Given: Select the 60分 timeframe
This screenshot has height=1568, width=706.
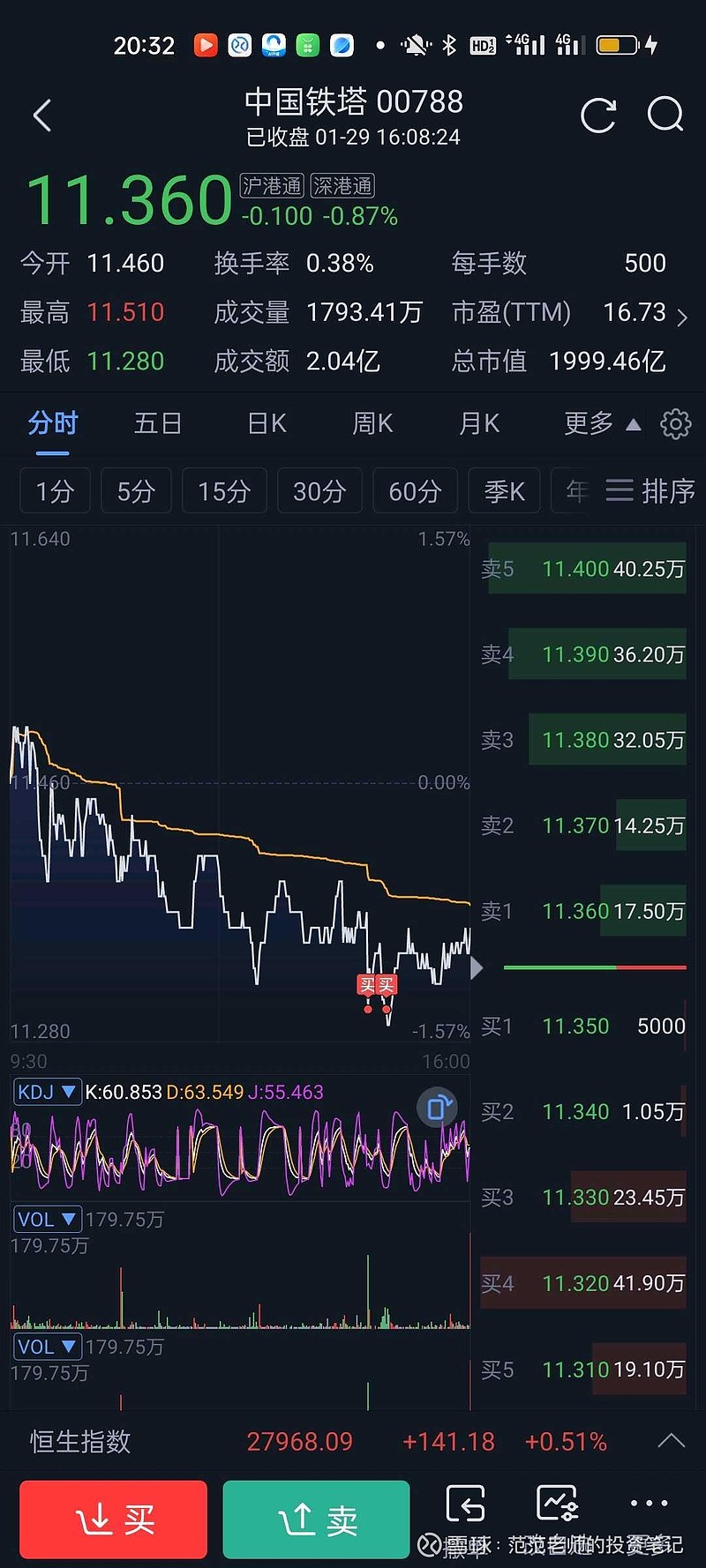Looking at the screenshot, I should coord(414,490).
